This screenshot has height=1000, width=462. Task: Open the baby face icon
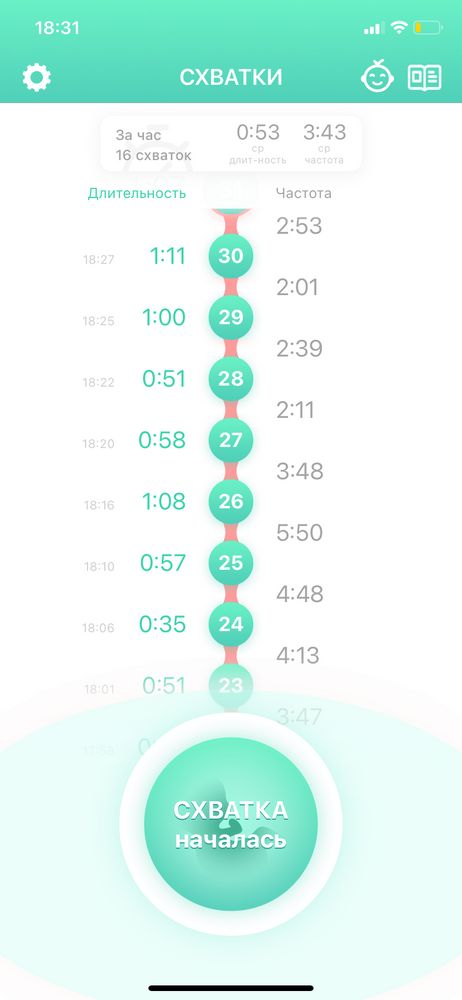click(x=377, y=77)
